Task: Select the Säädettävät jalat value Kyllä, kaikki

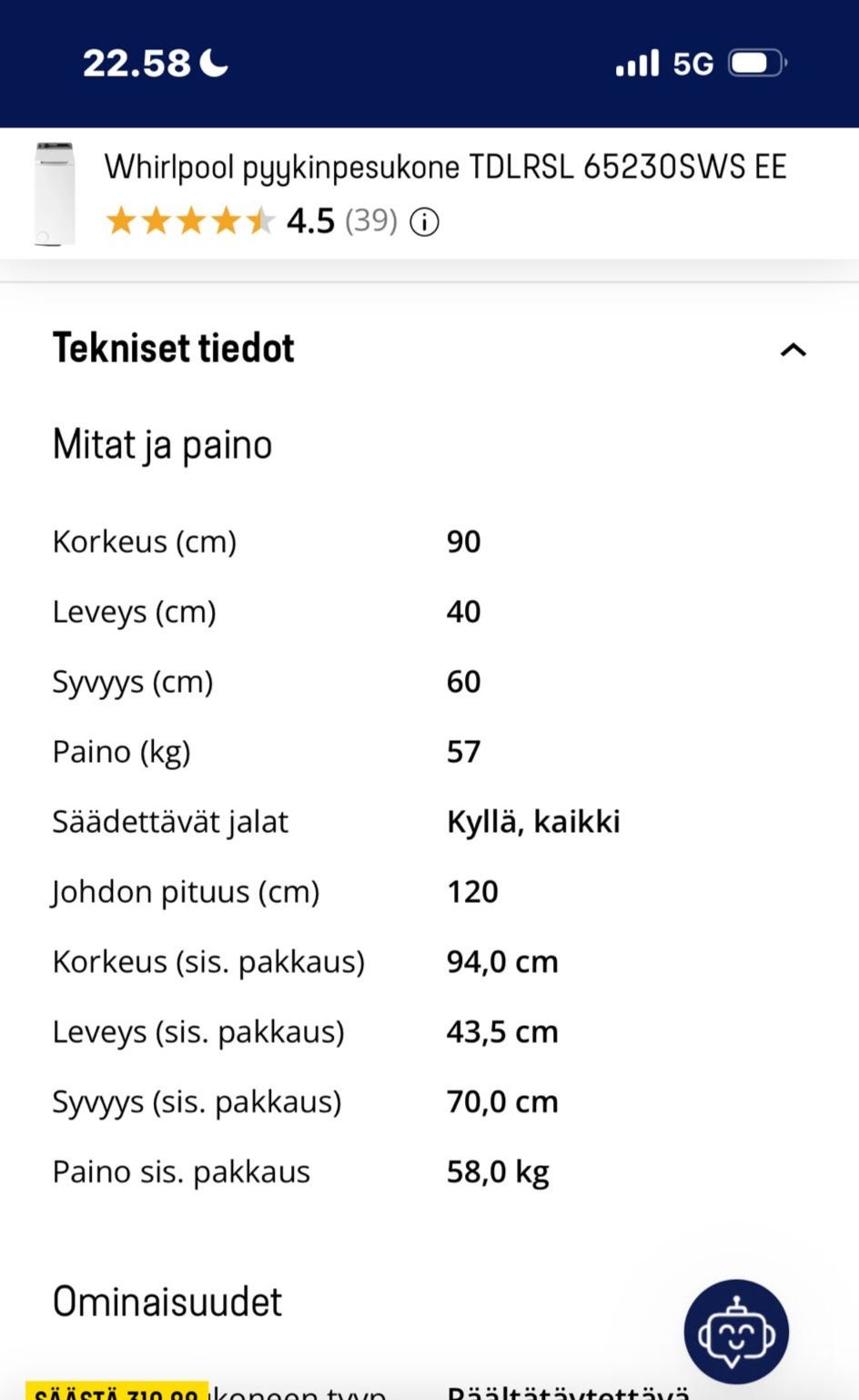Action: 532,821
